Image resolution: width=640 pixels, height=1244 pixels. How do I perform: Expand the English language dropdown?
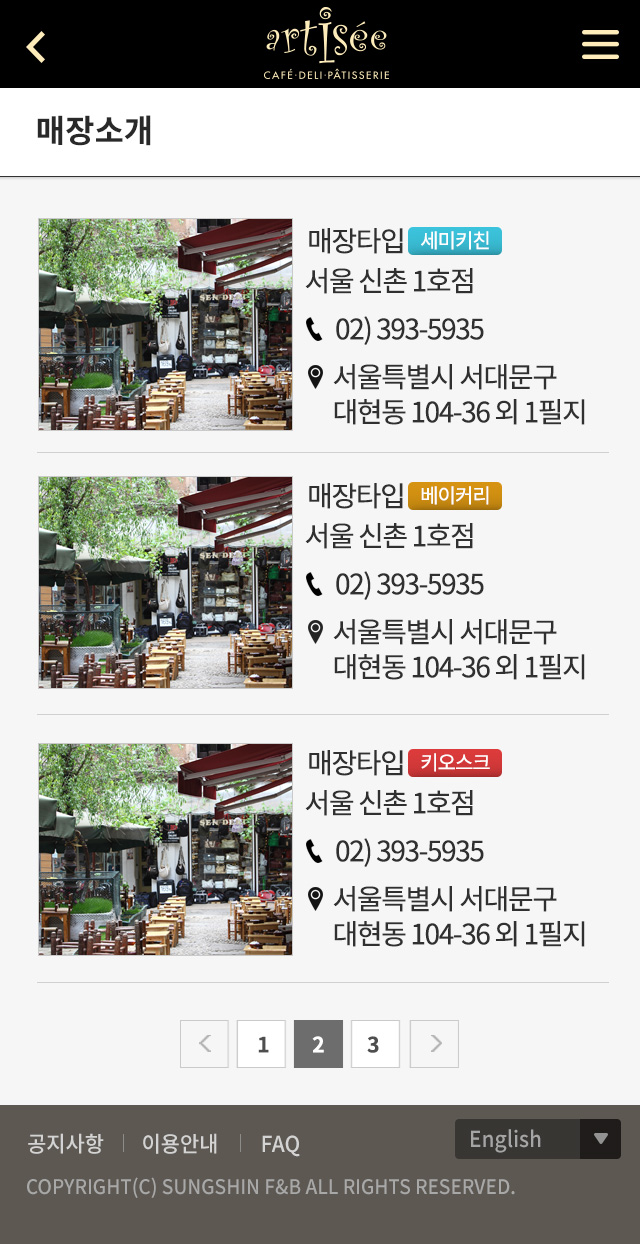538,1139
